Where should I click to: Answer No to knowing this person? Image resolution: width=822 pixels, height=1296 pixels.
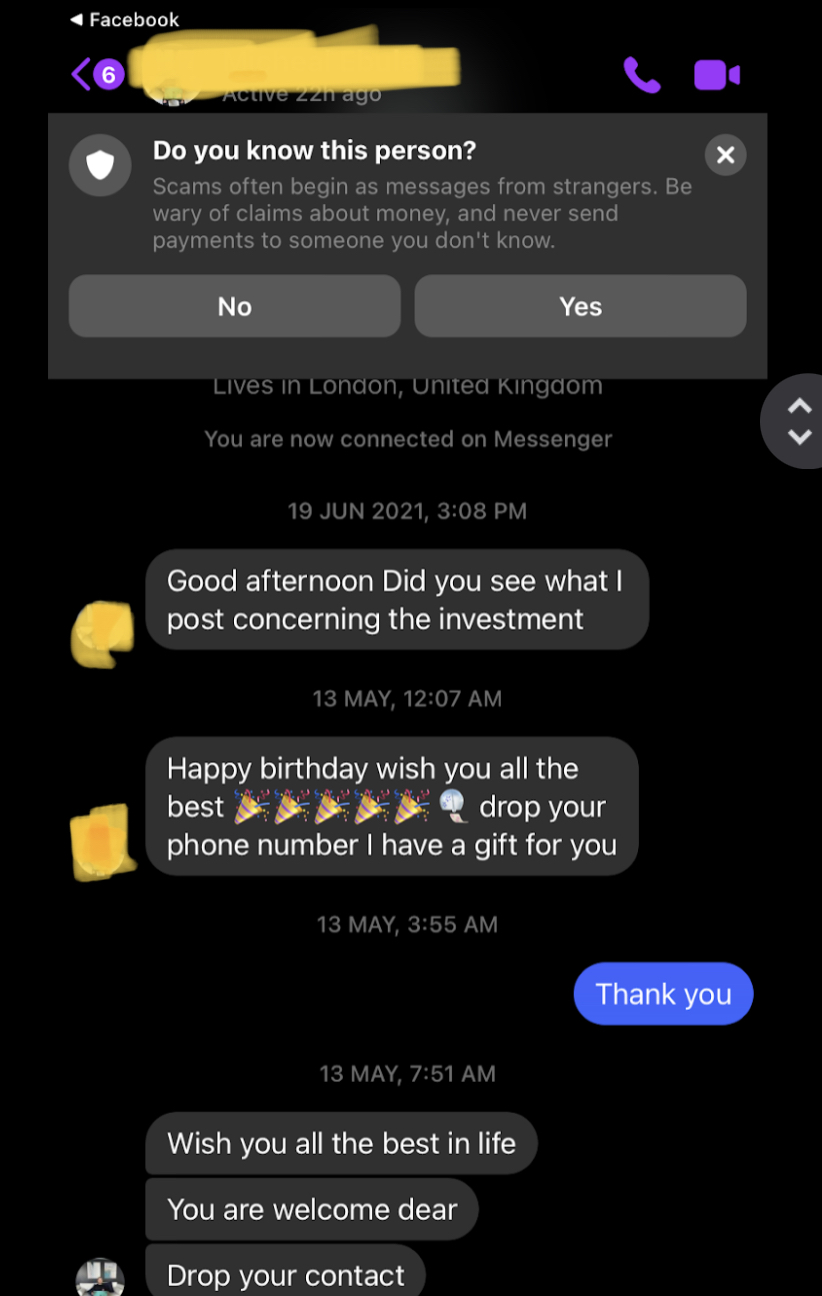(x=234, y=306)
